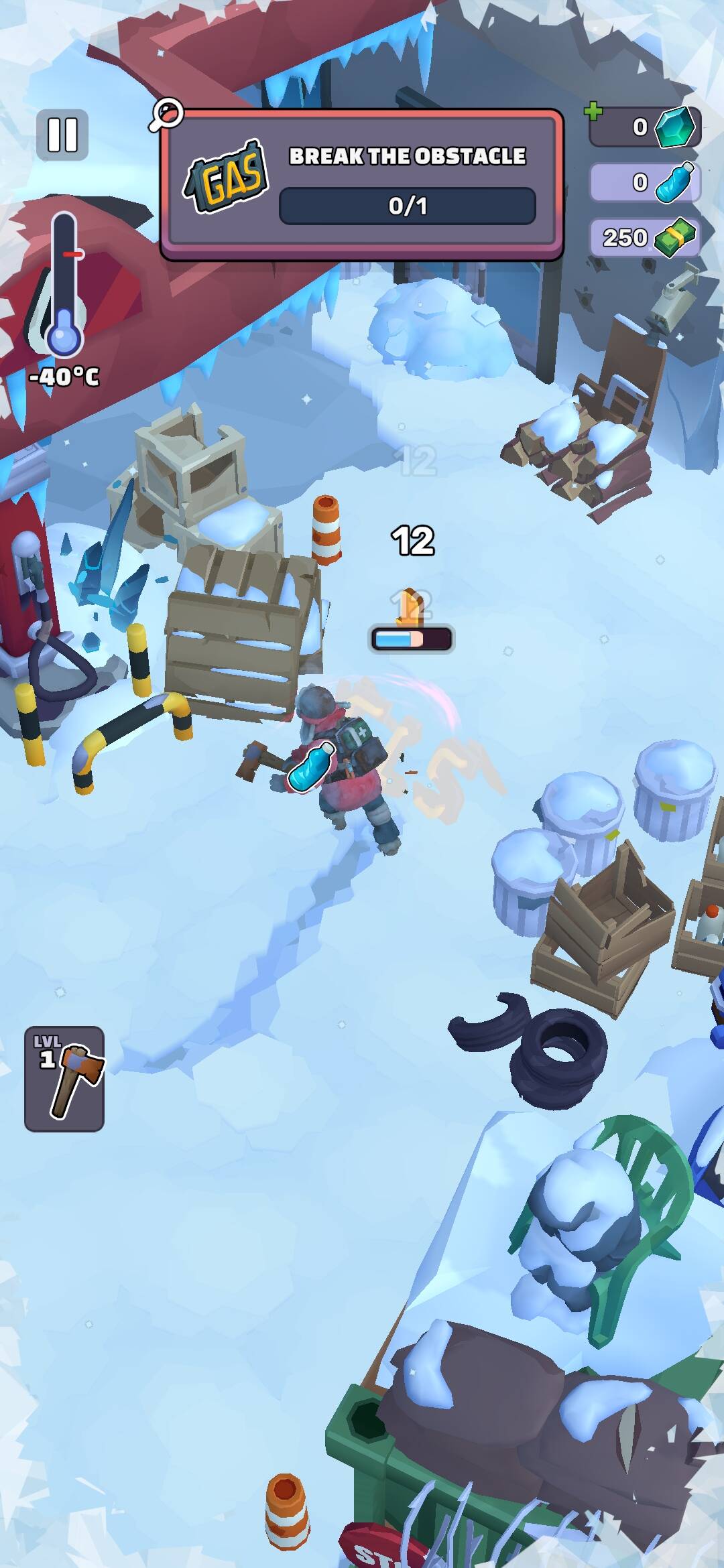Open the Break the Obstacle quest panel
Viewport: 724px width, 1568px height.
pos(362,184)
